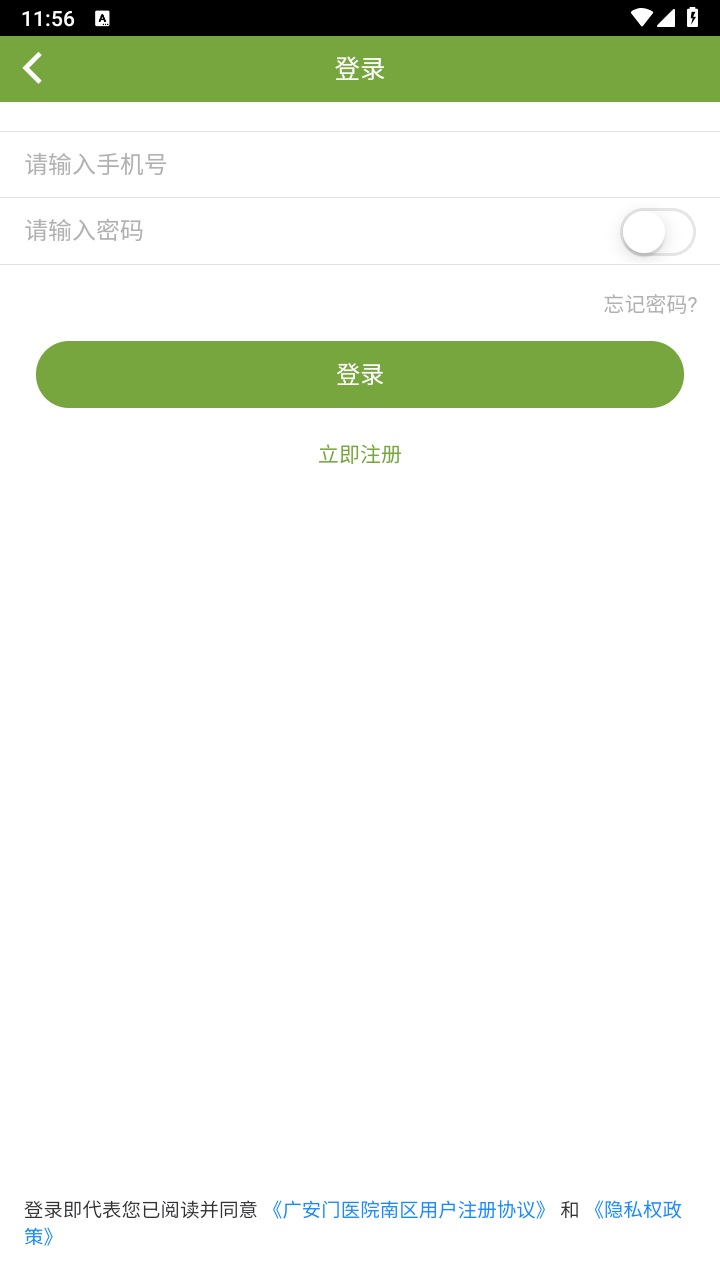Switch off the password reveal control
This screenshot has height=1280, width=720.
point(657,231)
